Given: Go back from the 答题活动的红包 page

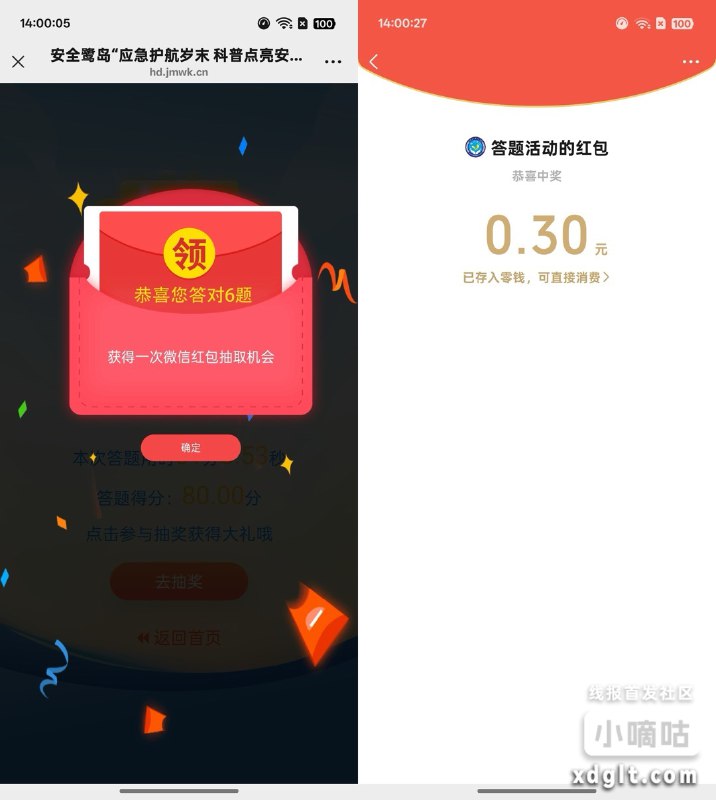Looking at the screenshot, I should [x=374, y=62].
